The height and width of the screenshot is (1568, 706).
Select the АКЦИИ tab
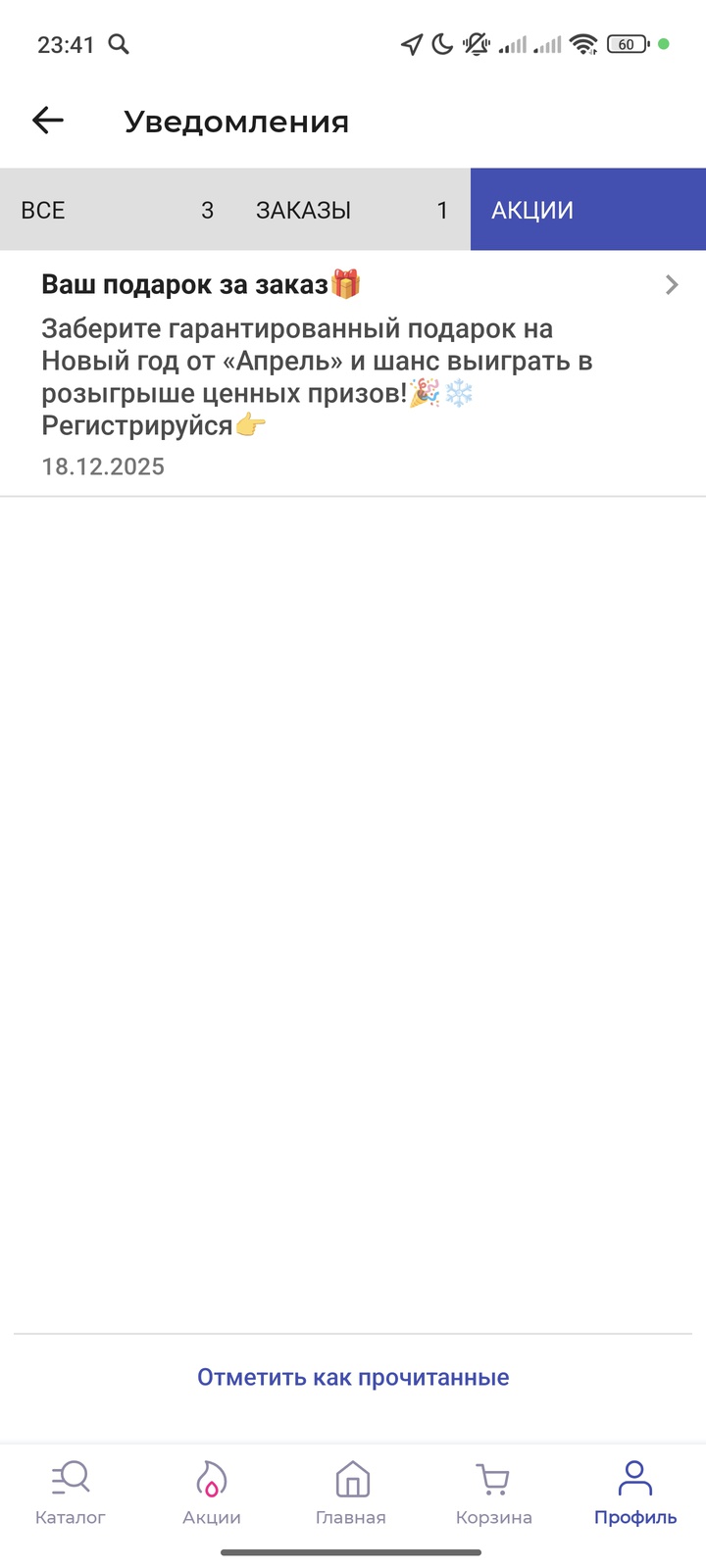click(587, 210)
